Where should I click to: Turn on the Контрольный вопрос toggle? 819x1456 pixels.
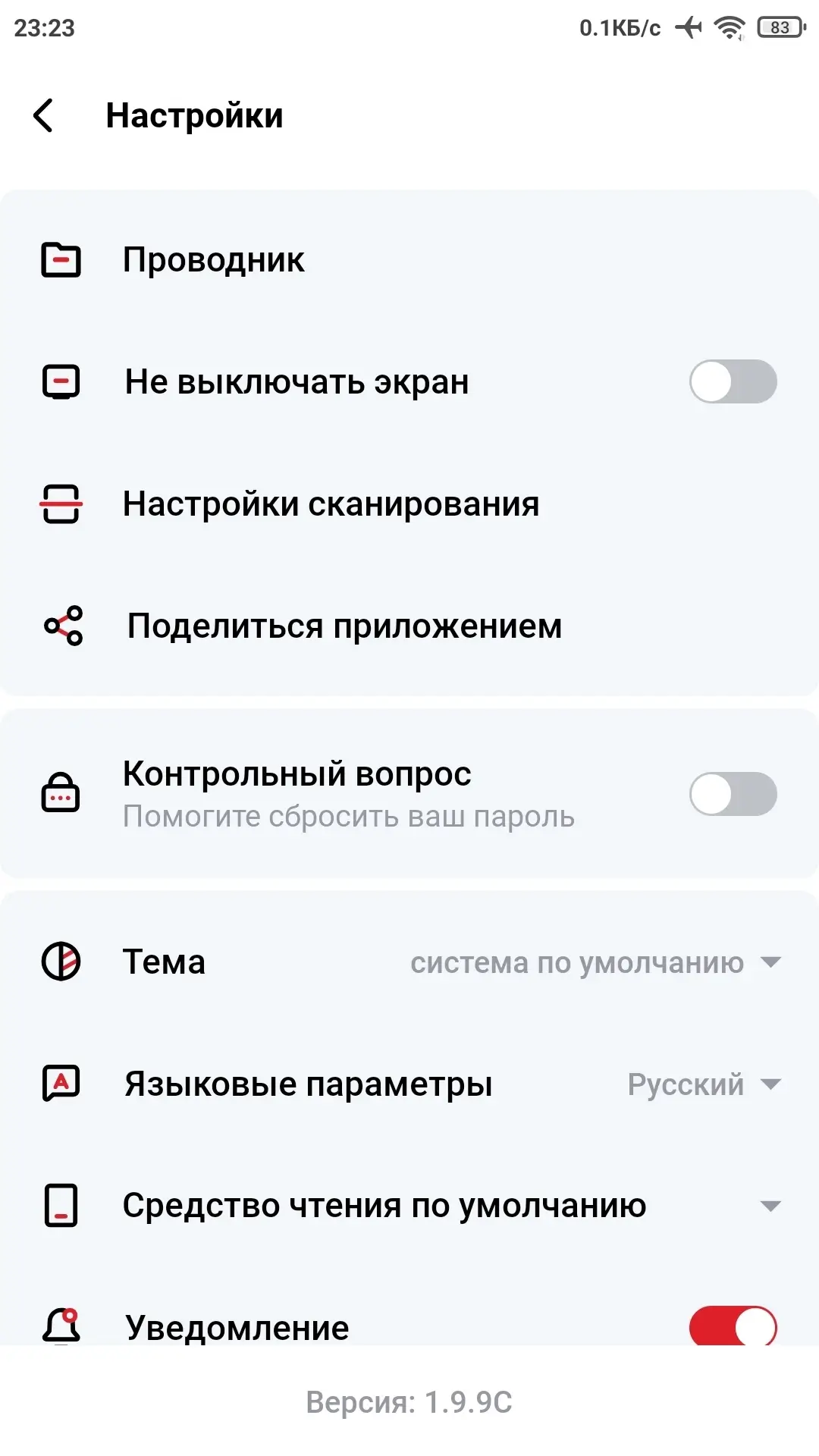point(732,794)
